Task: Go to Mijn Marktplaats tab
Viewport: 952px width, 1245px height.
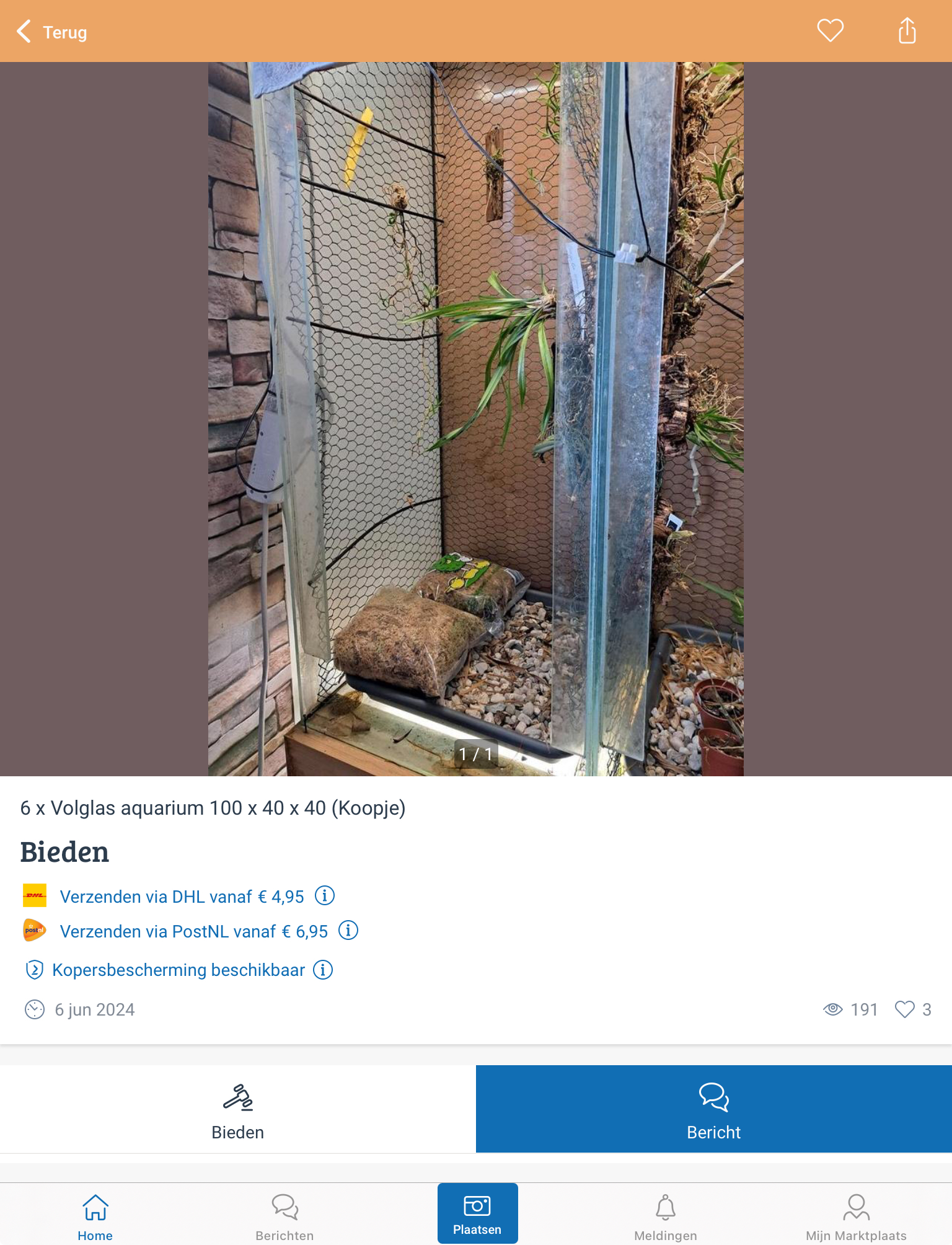Action: (856, 1216)
